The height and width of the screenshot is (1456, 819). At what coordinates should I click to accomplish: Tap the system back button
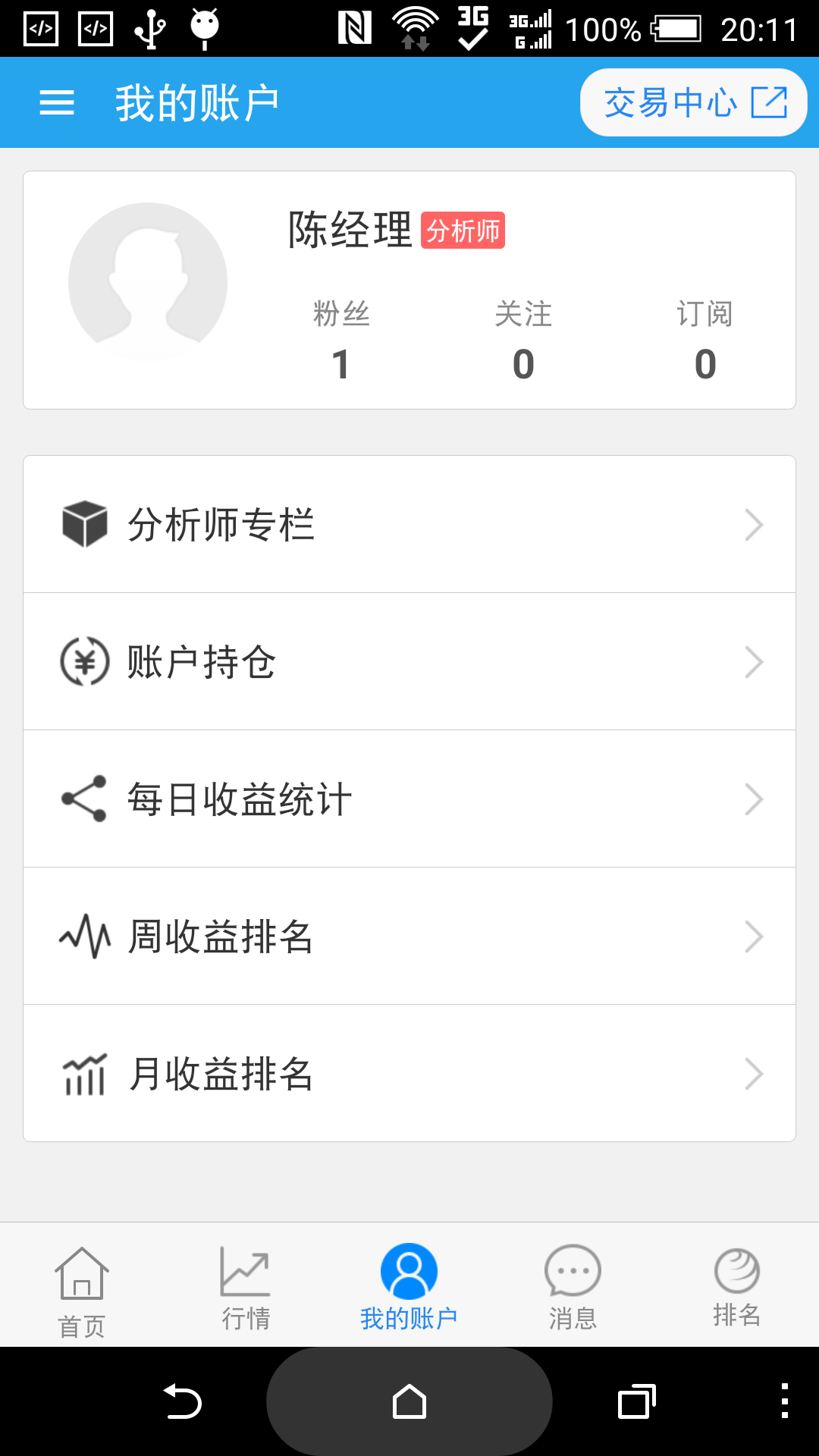(x=182, y=1401)
